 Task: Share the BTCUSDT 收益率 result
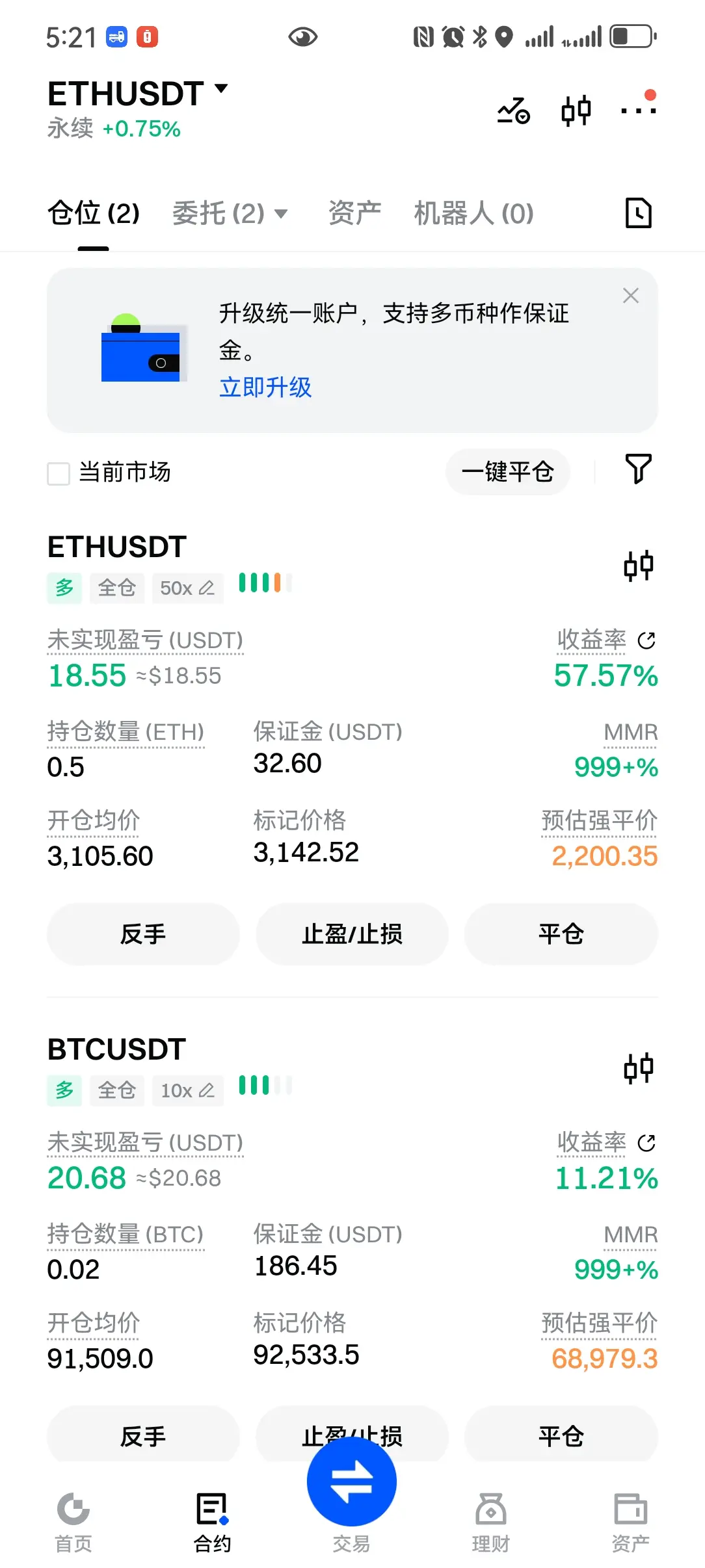646,1143
